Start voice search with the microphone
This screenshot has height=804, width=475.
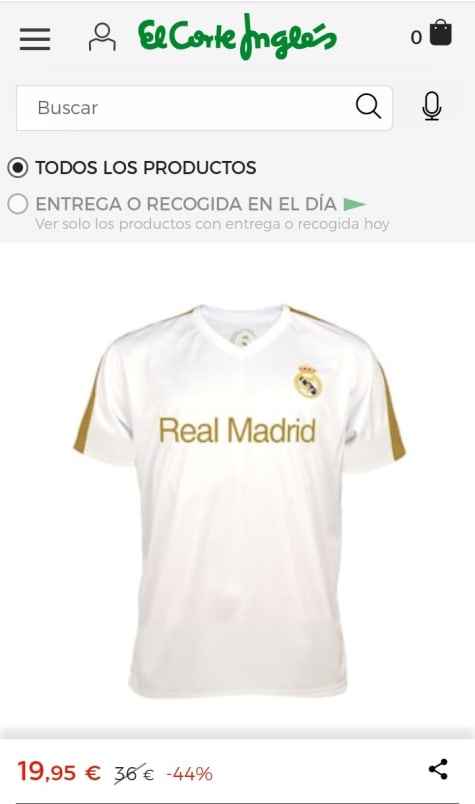tap(432, 106)
